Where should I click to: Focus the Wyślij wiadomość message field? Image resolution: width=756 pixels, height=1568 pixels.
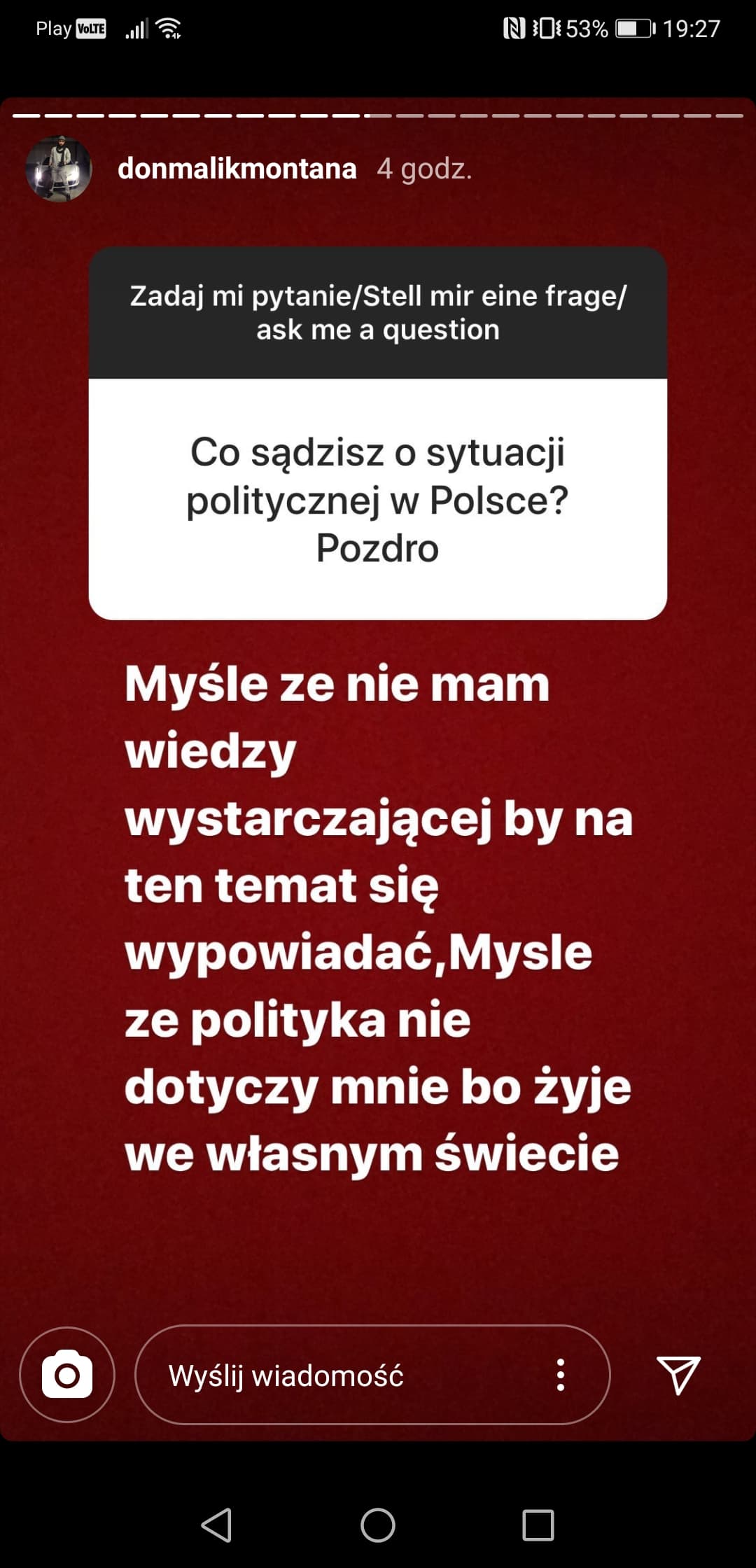click(x=372, y=1375)
